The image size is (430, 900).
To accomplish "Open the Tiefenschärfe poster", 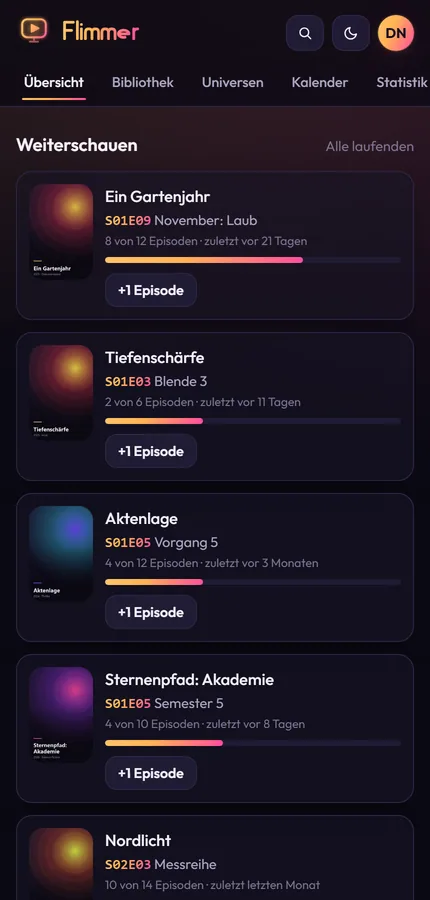I will pos(61,393).
